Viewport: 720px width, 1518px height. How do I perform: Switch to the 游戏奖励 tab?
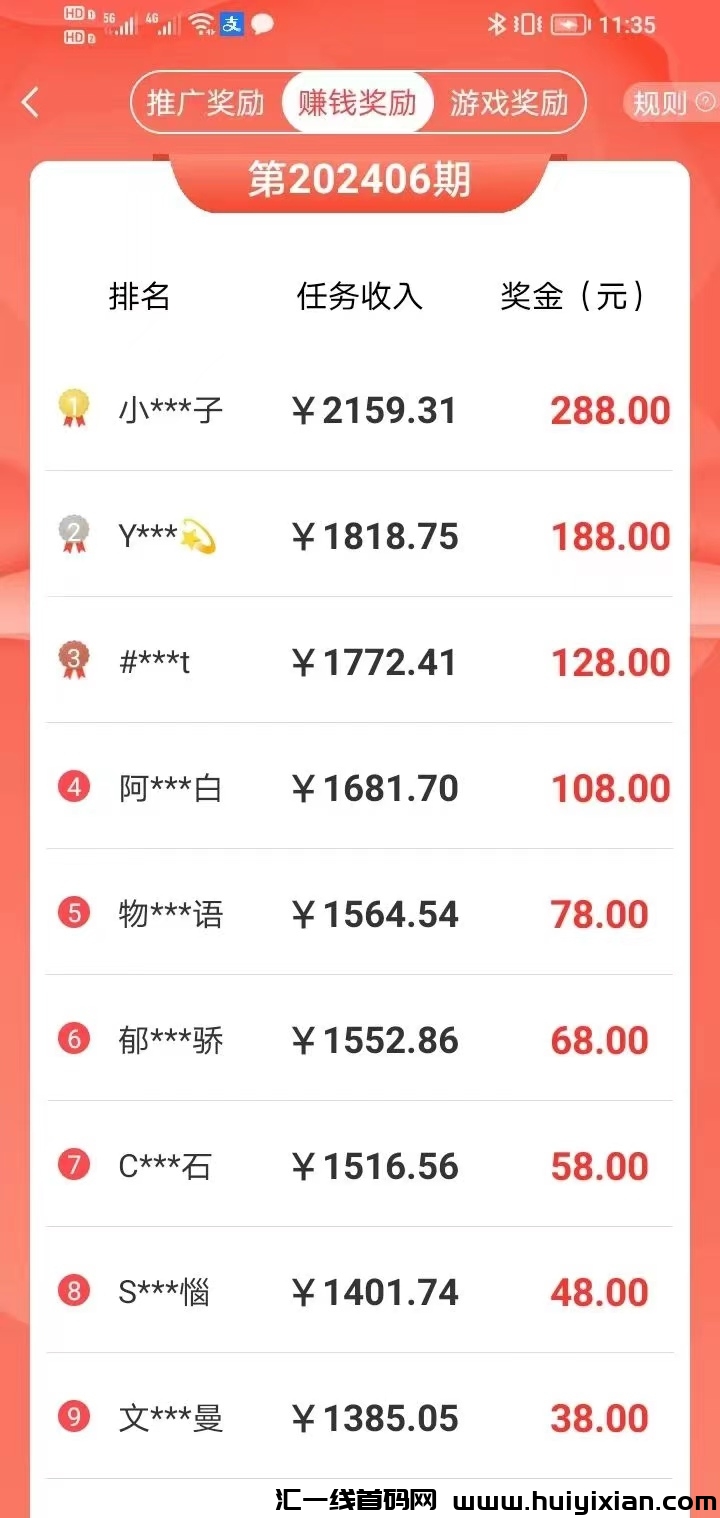[508, 102]
